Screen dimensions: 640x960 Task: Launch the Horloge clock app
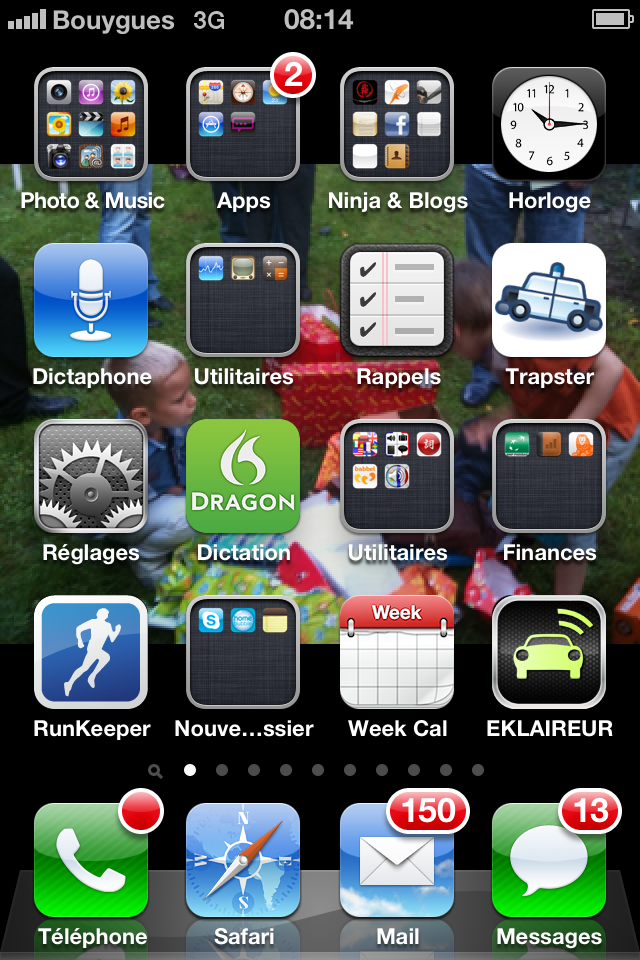pyautogui.click(x=549, y=124)
